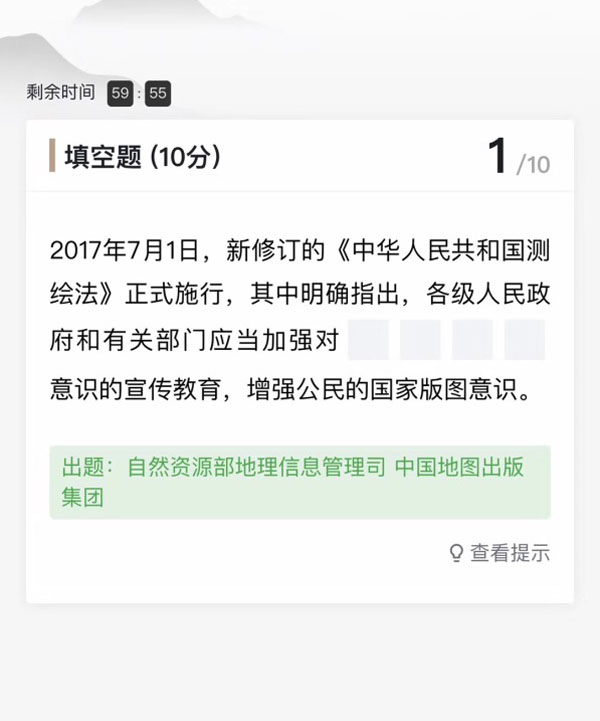Select the second blank answer box

421,340
